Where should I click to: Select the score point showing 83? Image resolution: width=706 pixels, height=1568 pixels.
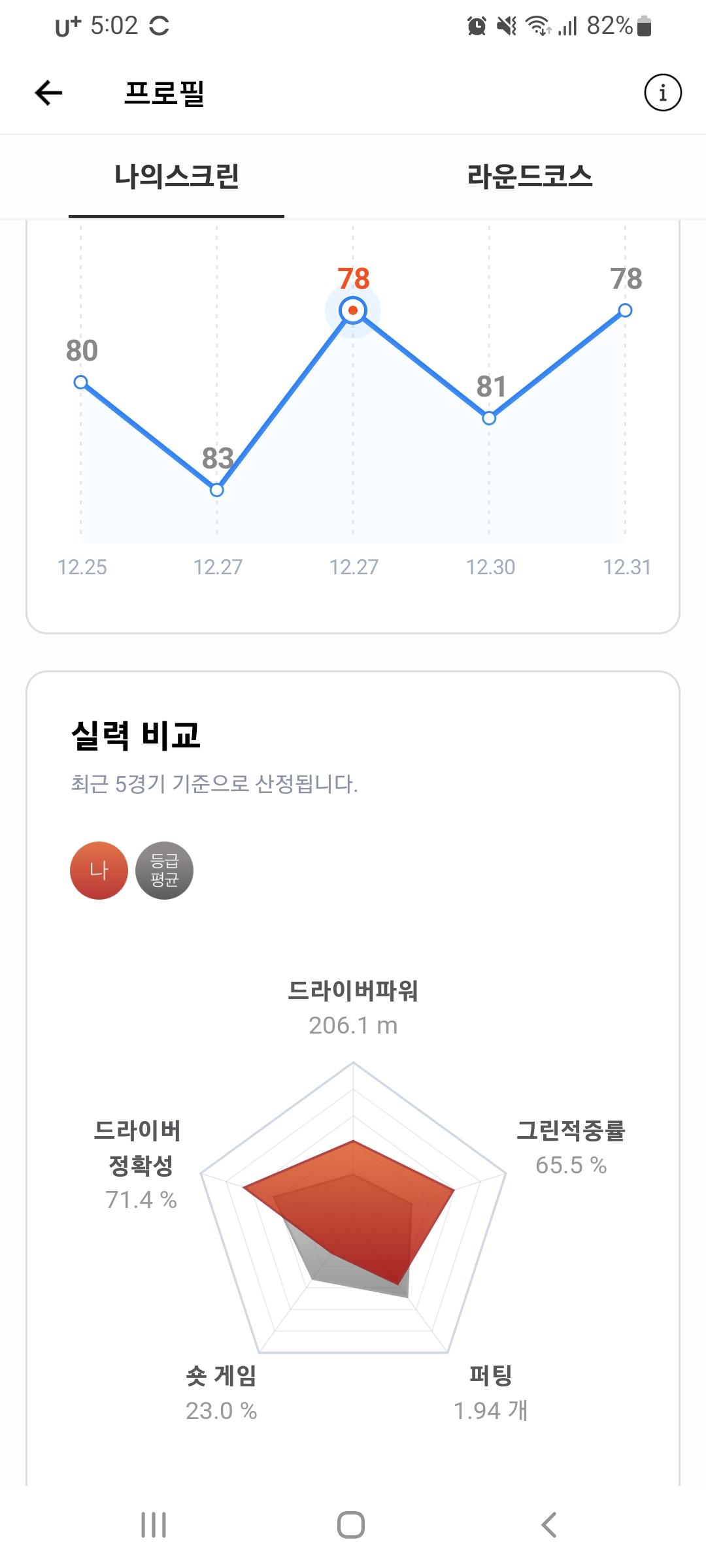pos(217,490)
